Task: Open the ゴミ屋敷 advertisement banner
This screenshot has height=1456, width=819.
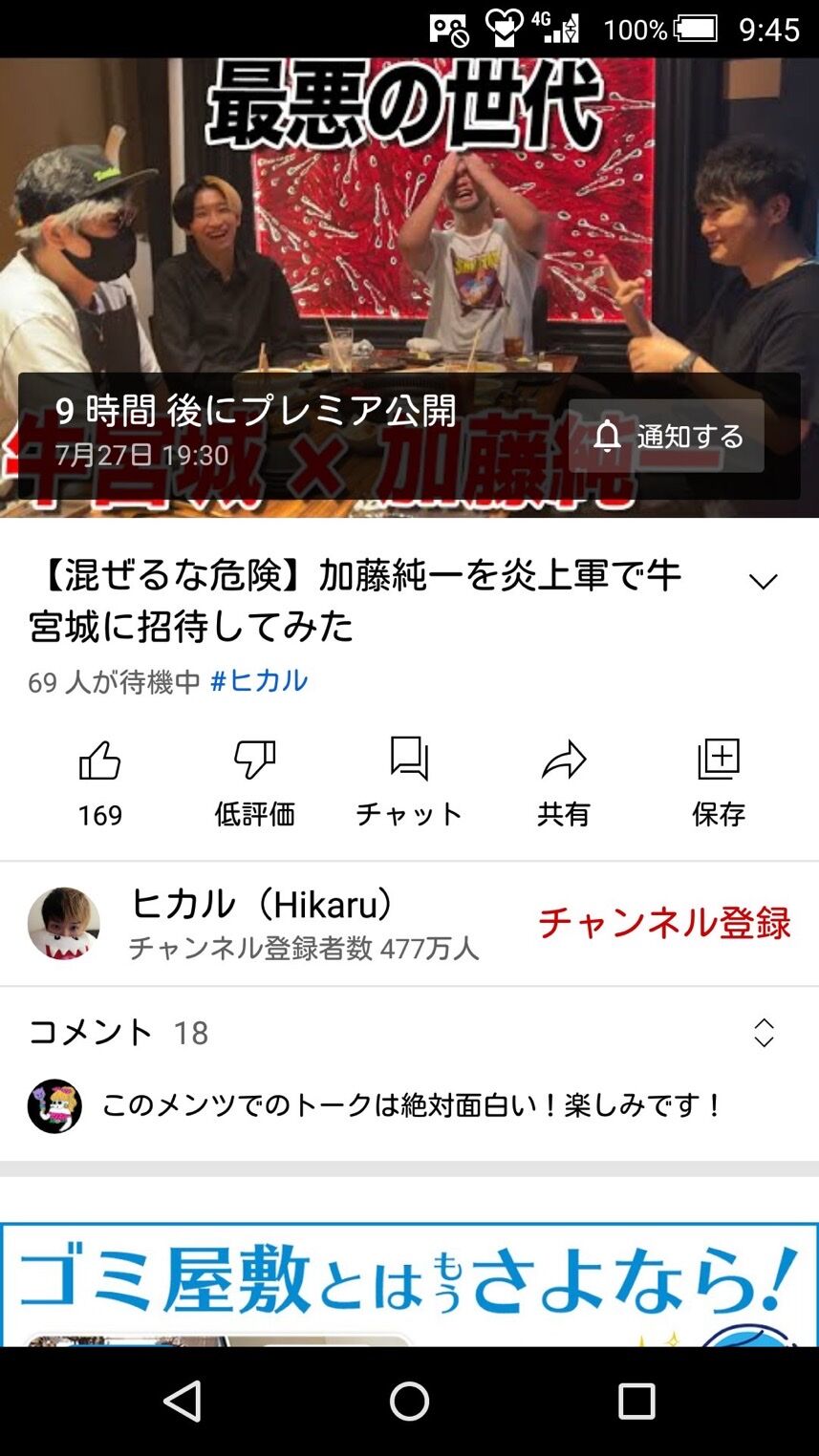Action: (x=409, y=1285)
